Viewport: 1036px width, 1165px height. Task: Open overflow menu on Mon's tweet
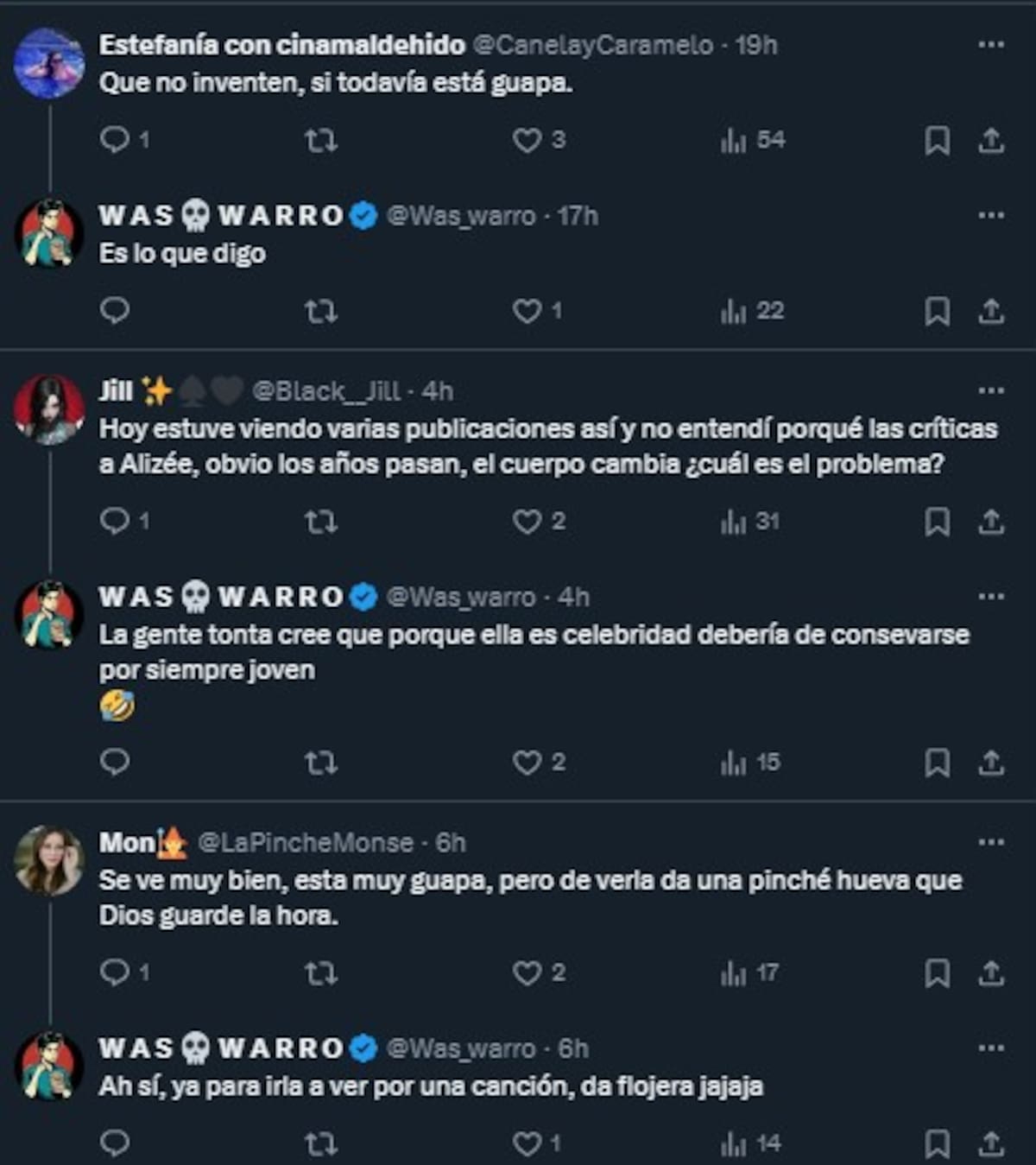tap(990, 842)
